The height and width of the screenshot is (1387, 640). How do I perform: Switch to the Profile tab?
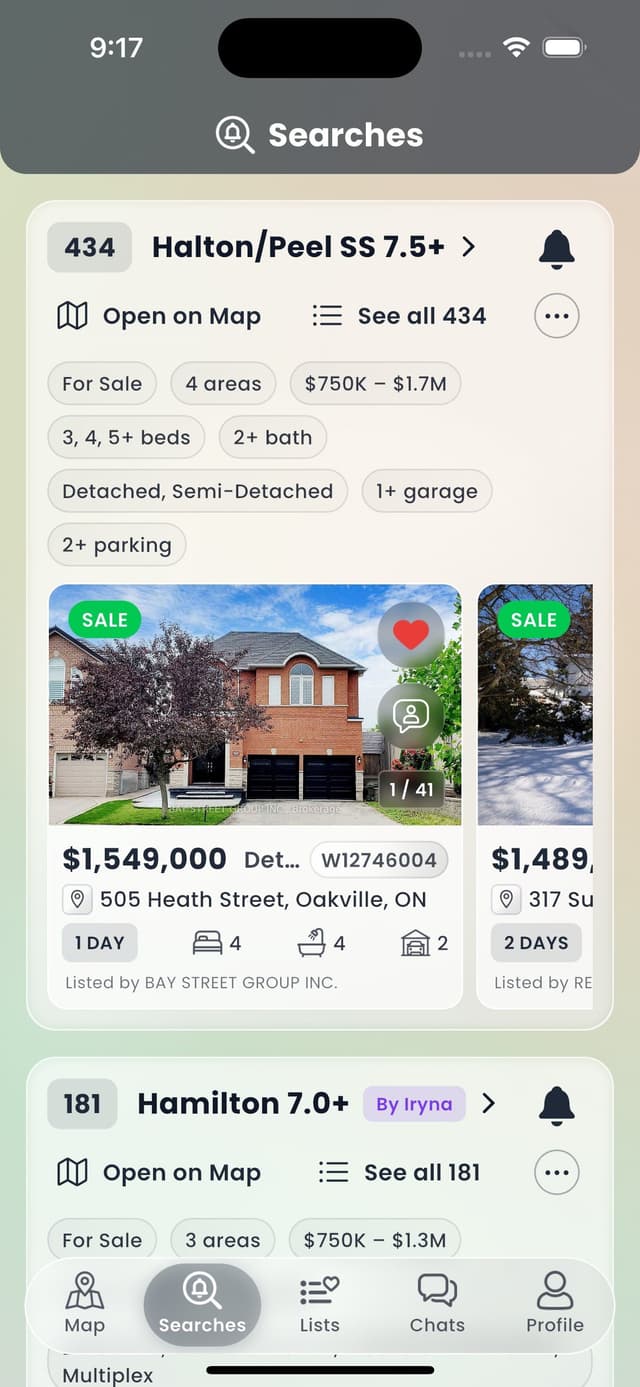(555, 1303)
